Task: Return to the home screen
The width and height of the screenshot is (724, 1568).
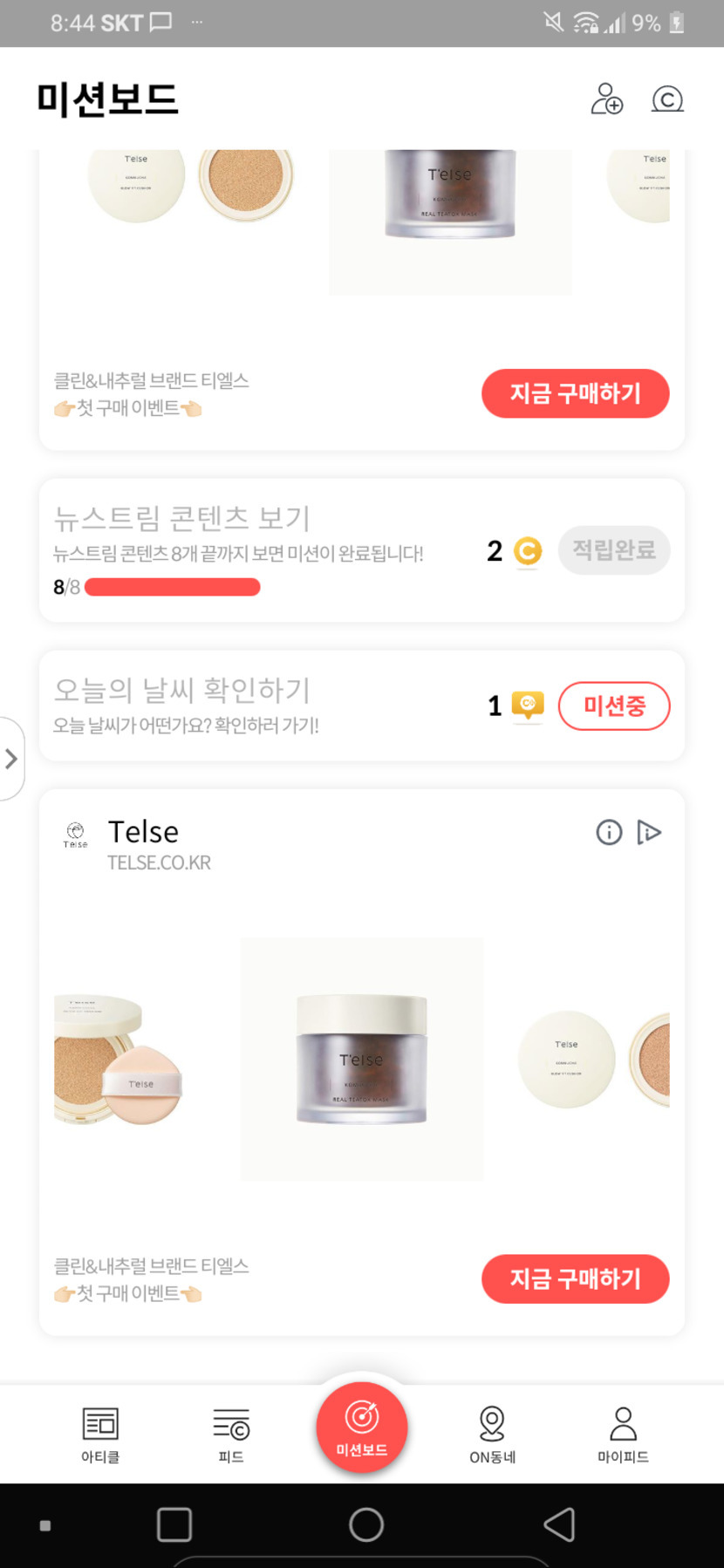Action: click(366, 1524)
